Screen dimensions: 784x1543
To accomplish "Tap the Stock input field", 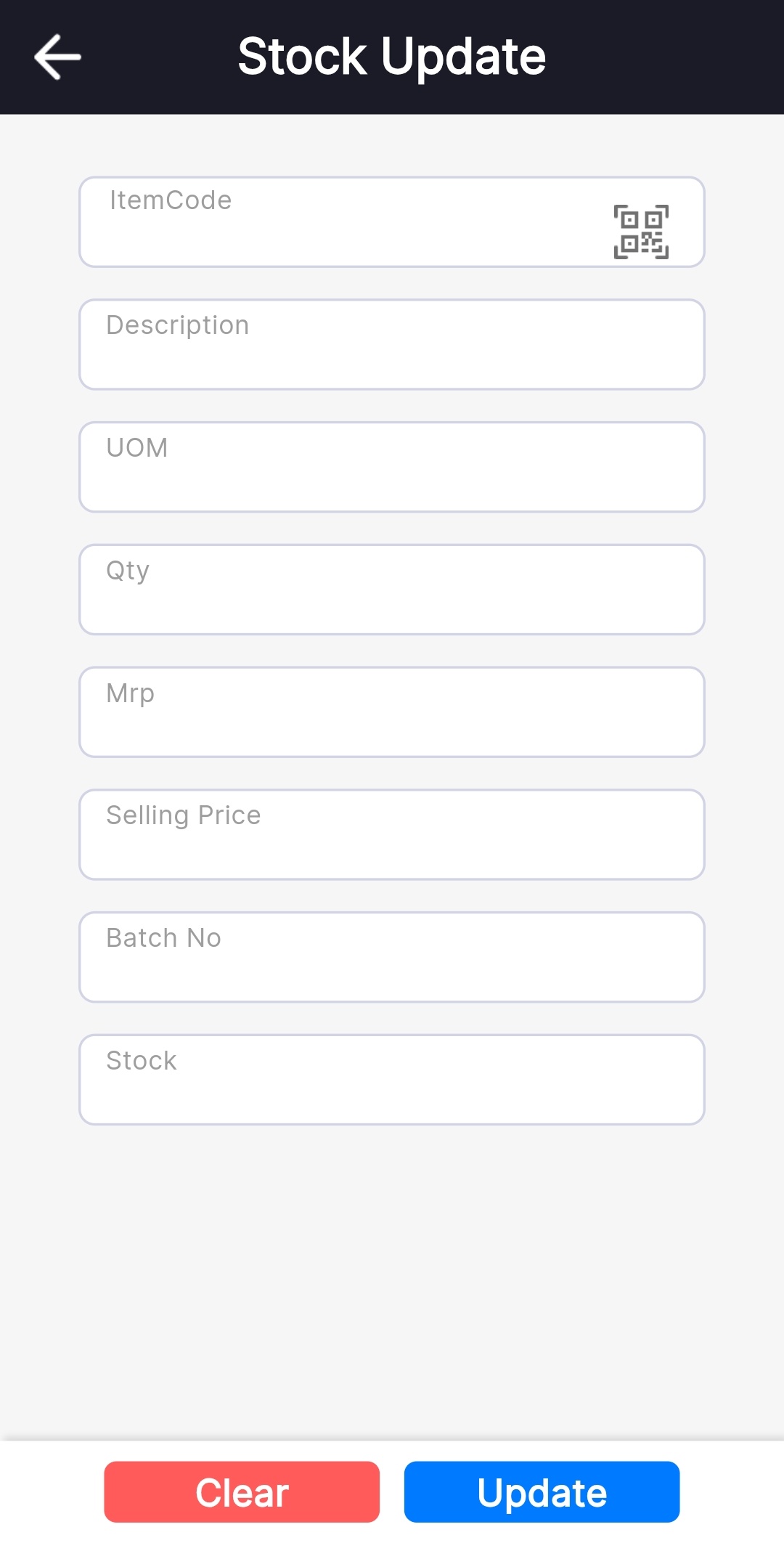I will coord(392,1080).
